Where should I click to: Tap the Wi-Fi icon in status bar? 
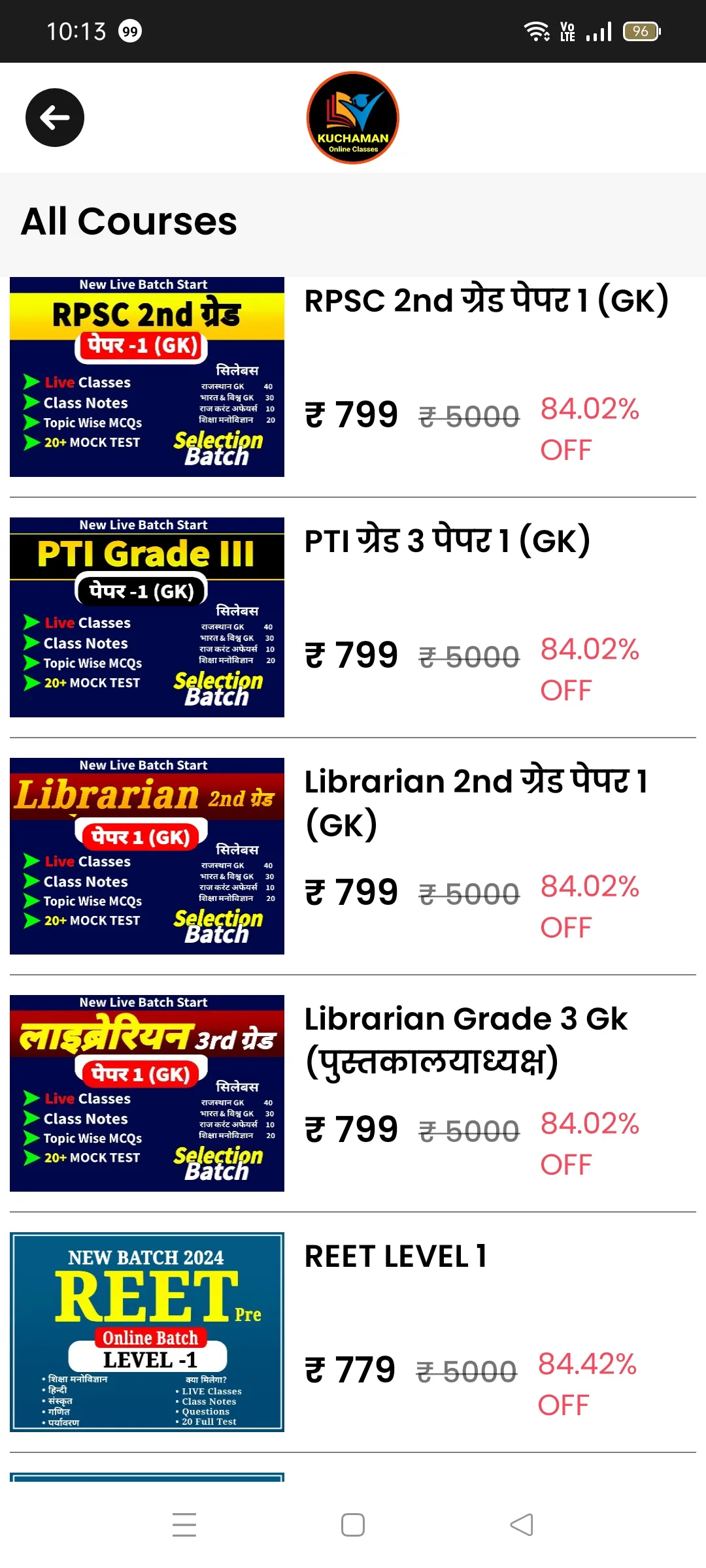(536, 31)
